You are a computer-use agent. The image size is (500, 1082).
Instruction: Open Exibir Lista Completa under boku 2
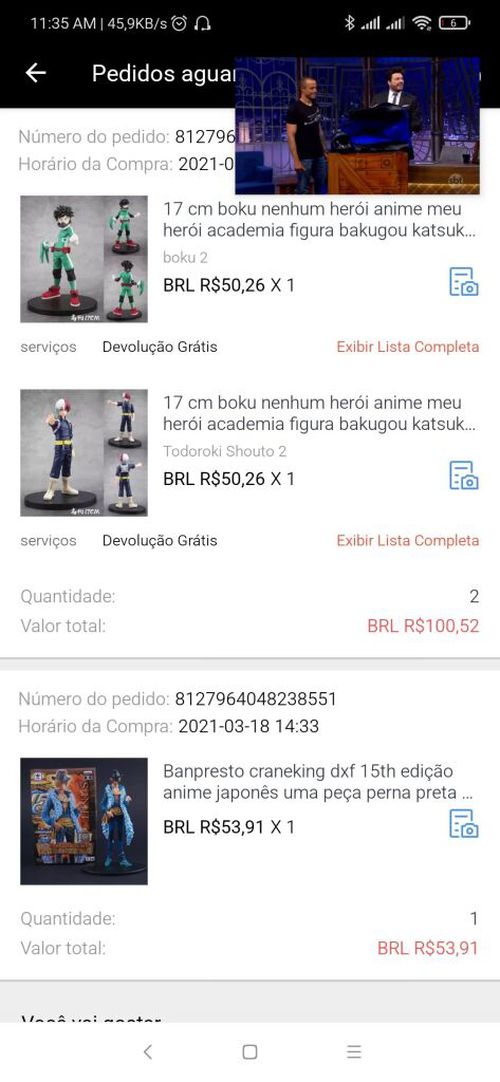point(408,346)
